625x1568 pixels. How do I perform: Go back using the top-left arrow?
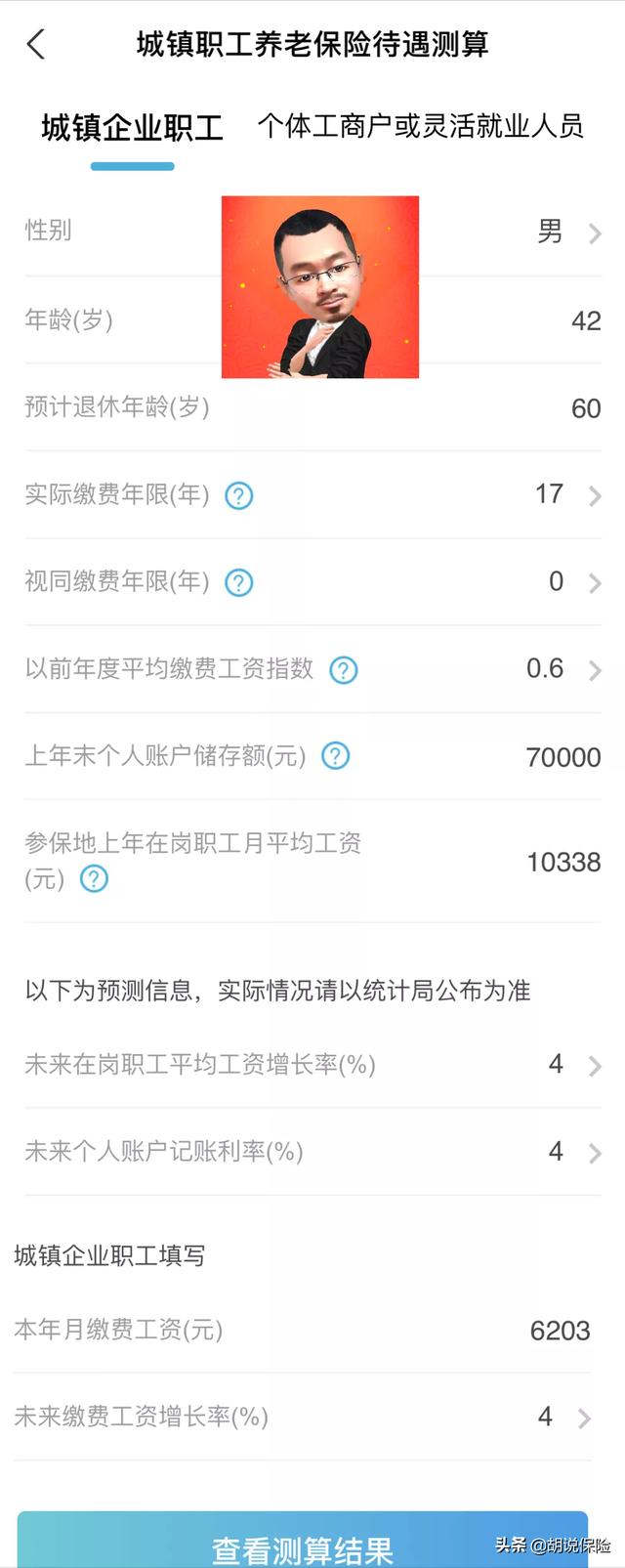pyautogui.click(x=36, y=44)
